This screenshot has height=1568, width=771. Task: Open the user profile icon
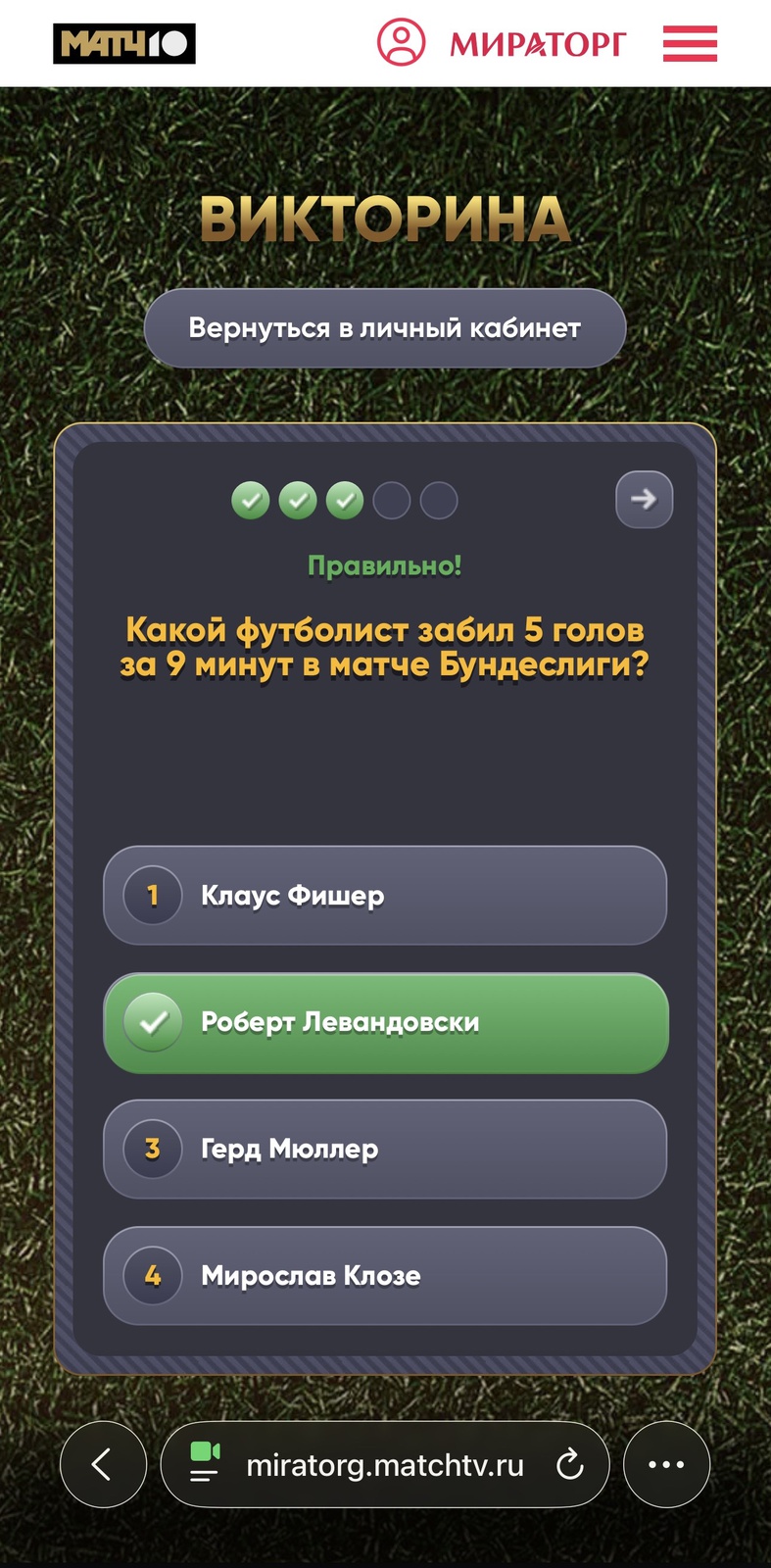pyautogui.click(x=401, y=43)
